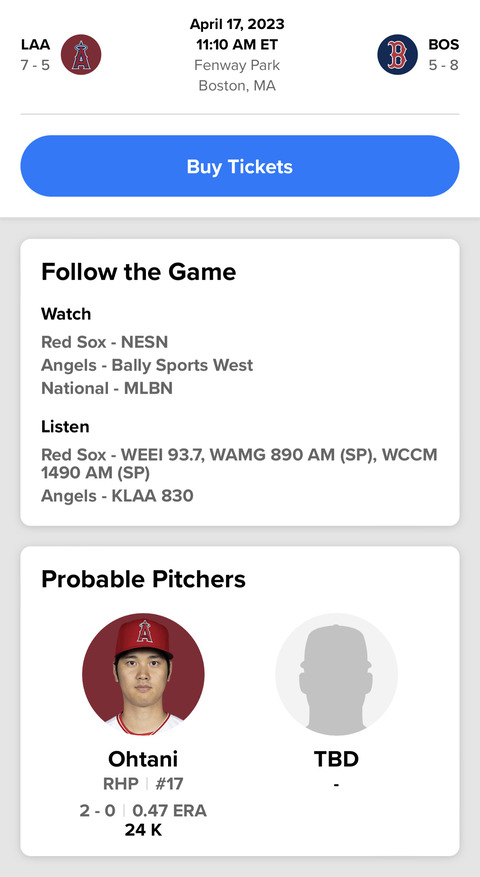
Task: Tap the Buy Tickets button
Action: [239, 166]
